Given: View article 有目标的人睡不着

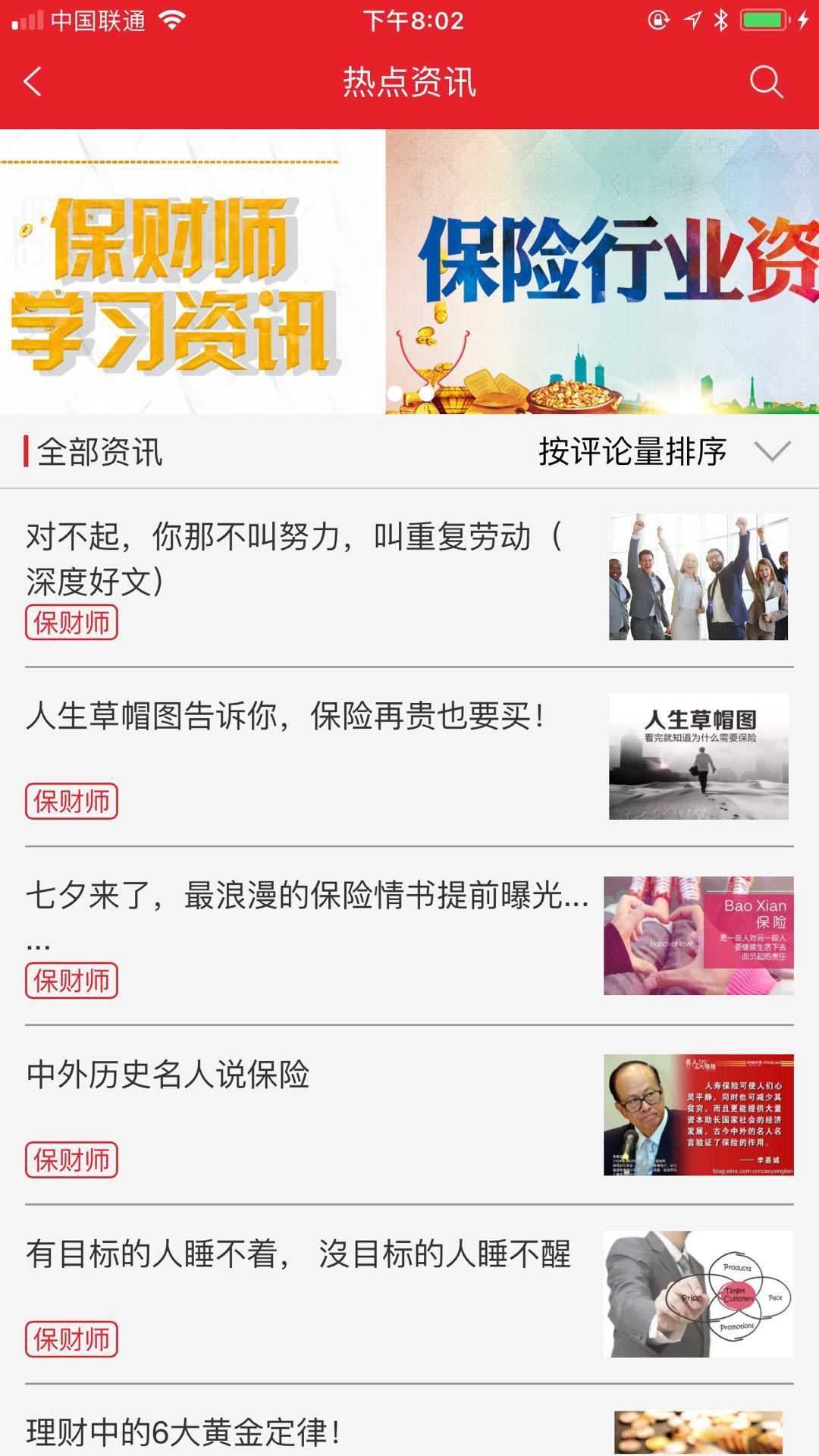Looking at the screenshot, I should [409, 1294].
